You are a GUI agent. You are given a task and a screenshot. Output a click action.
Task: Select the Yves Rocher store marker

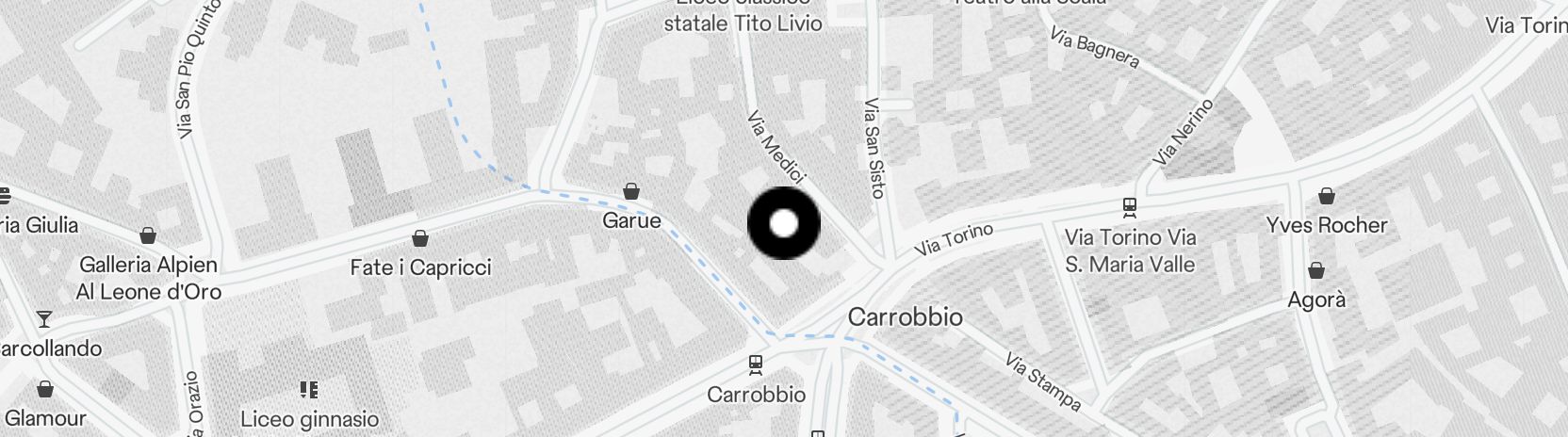tap(1327, 197)
